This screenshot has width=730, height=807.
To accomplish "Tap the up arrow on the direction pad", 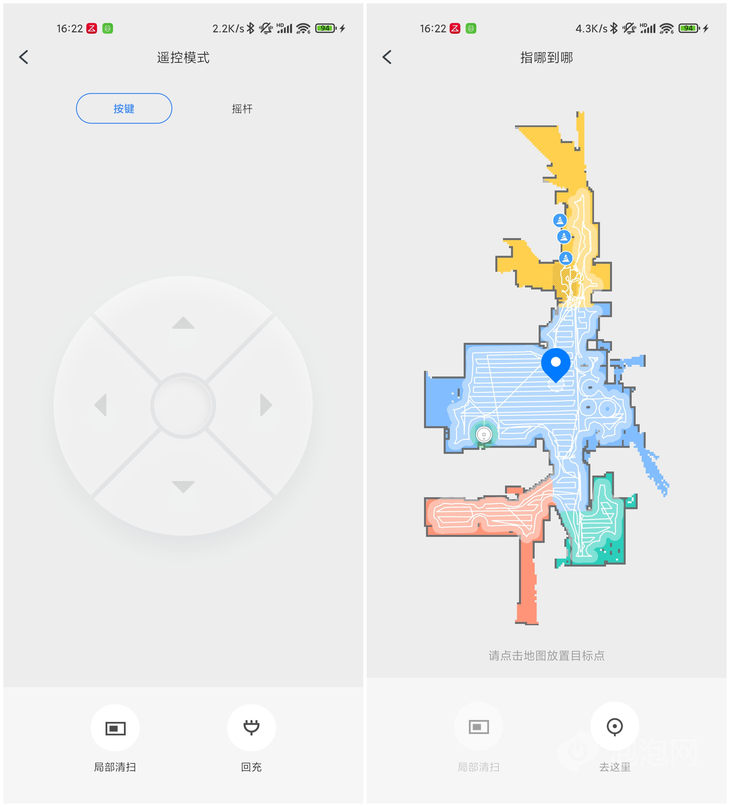I will [182, 323].
